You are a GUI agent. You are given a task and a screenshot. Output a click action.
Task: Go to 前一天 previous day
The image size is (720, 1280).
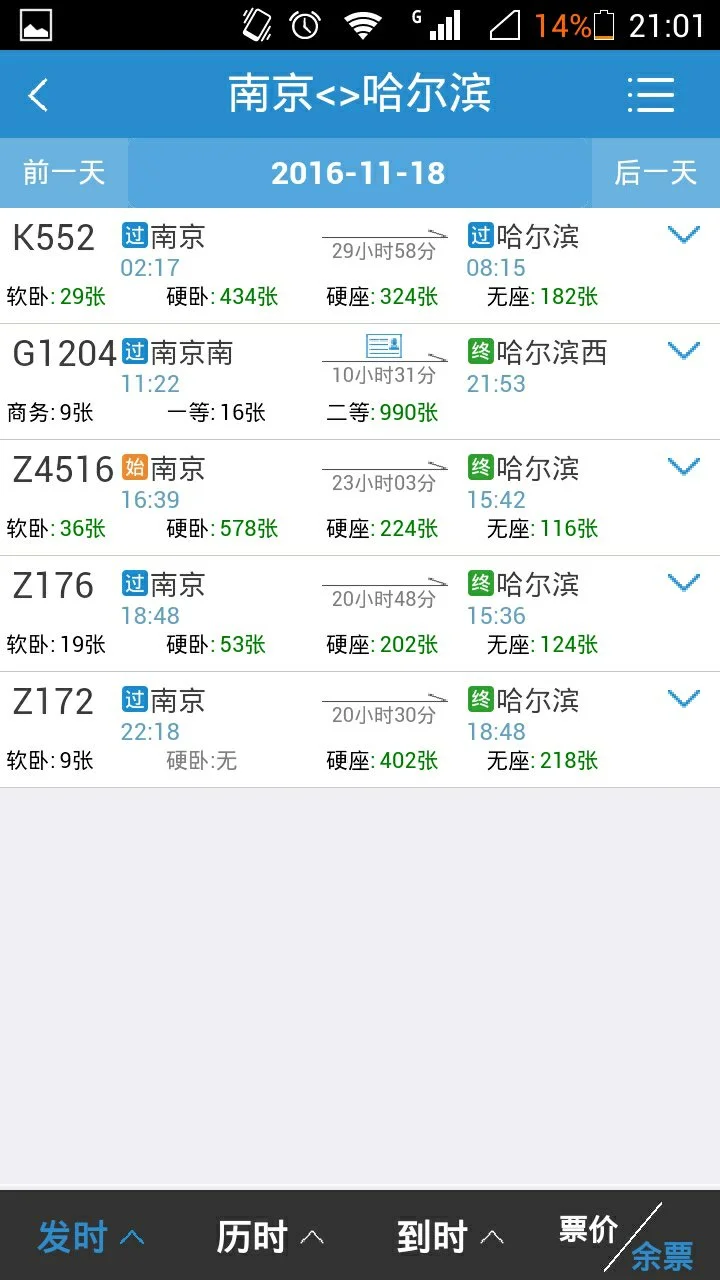[63, 173]
